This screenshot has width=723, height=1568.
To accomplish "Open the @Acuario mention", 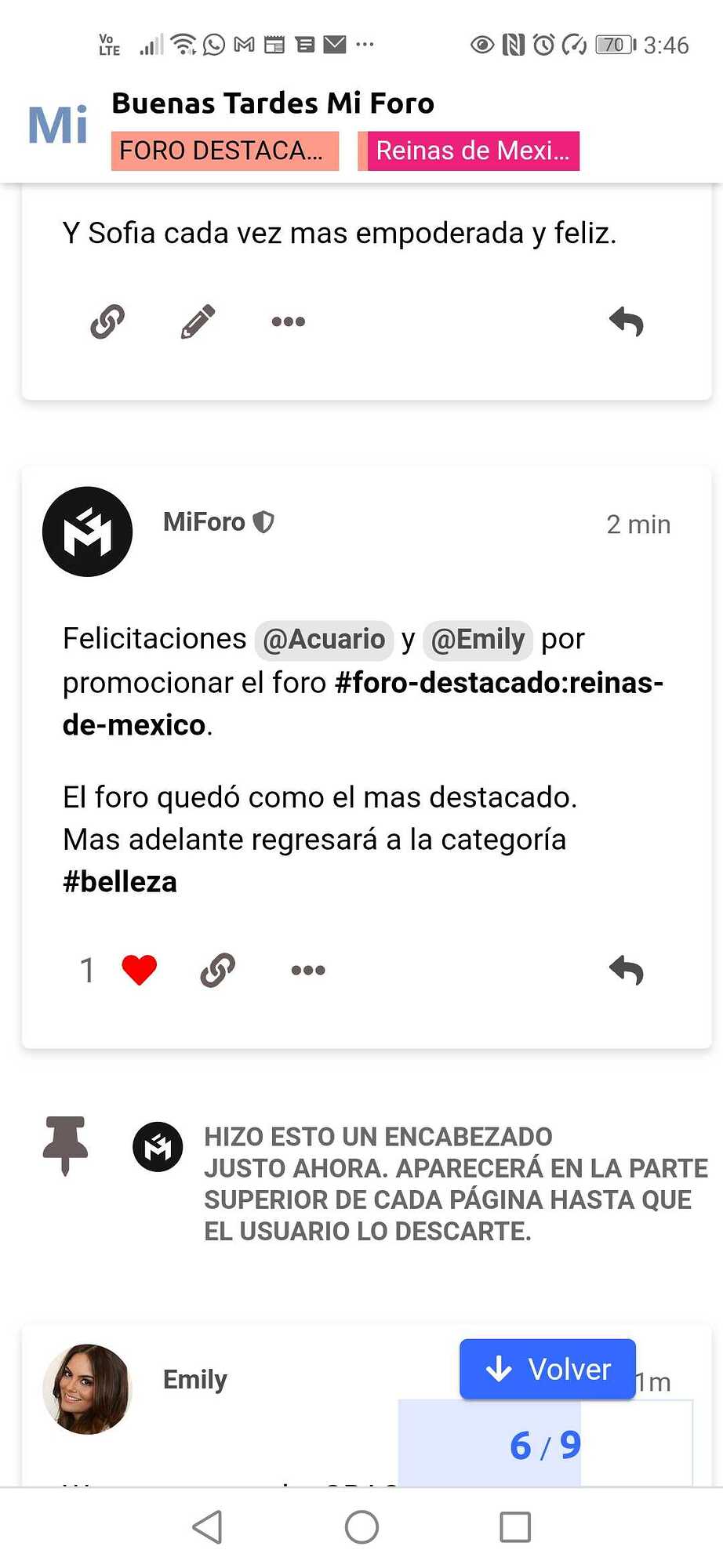I will click(324, 639).
